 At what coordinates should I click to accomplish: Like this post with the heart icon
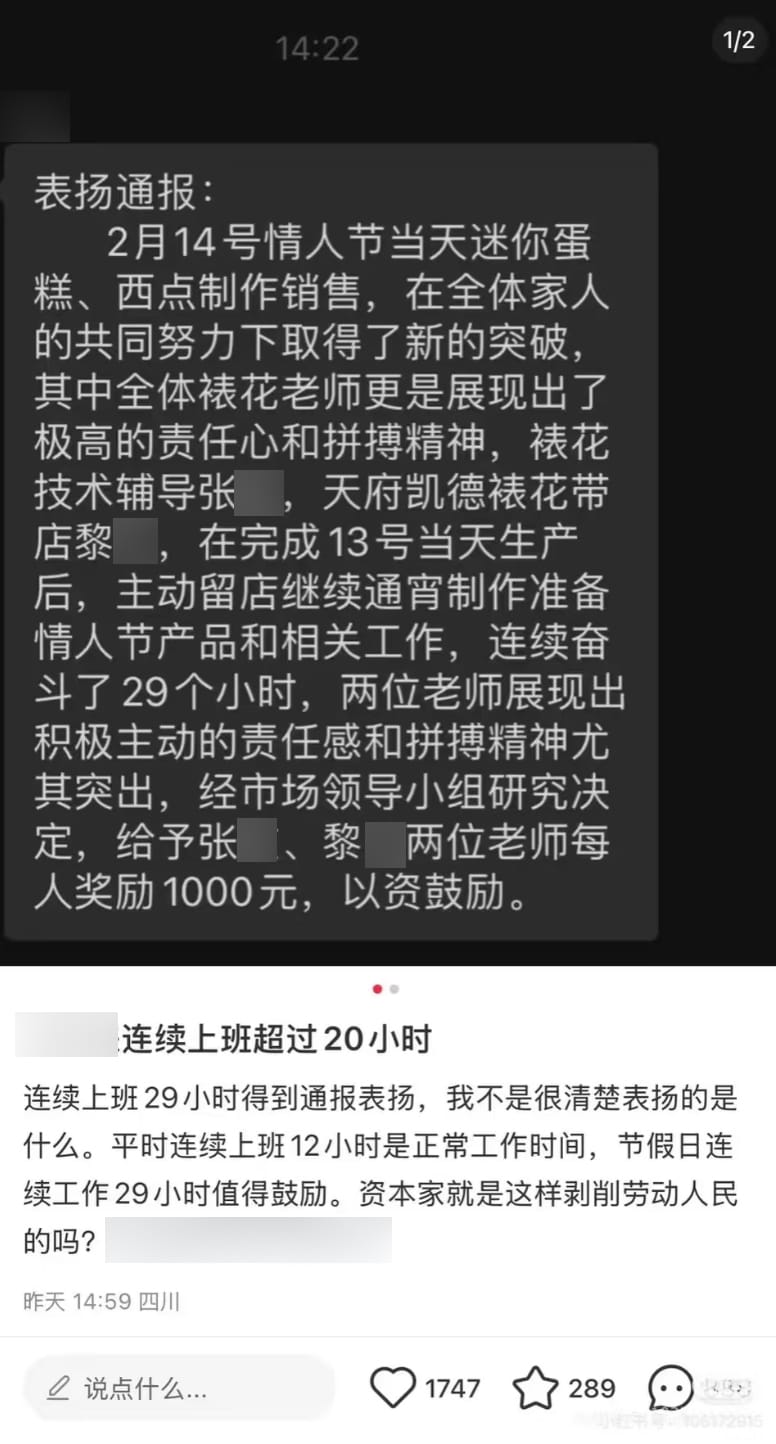[392, 1388]
